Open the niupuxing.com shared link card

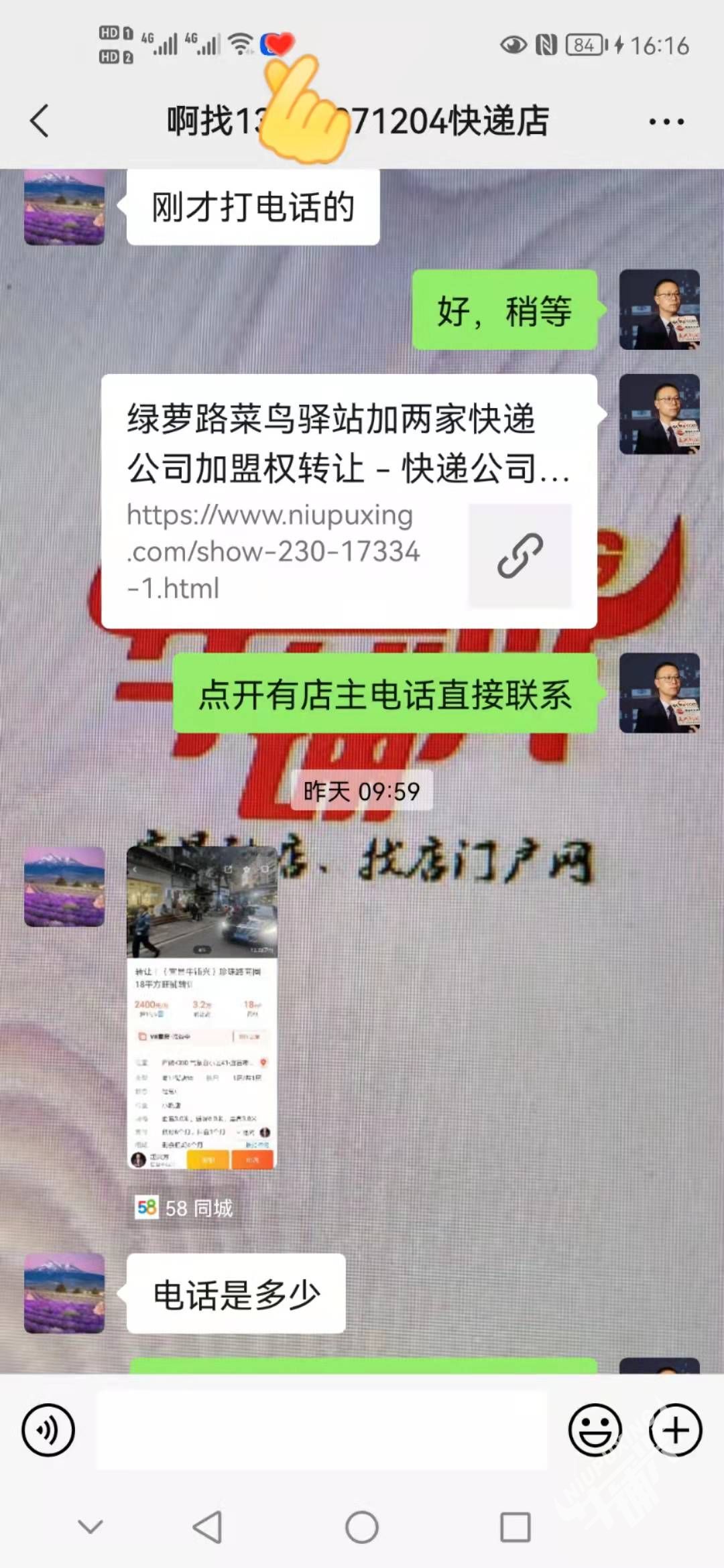(x=349, y=501)
